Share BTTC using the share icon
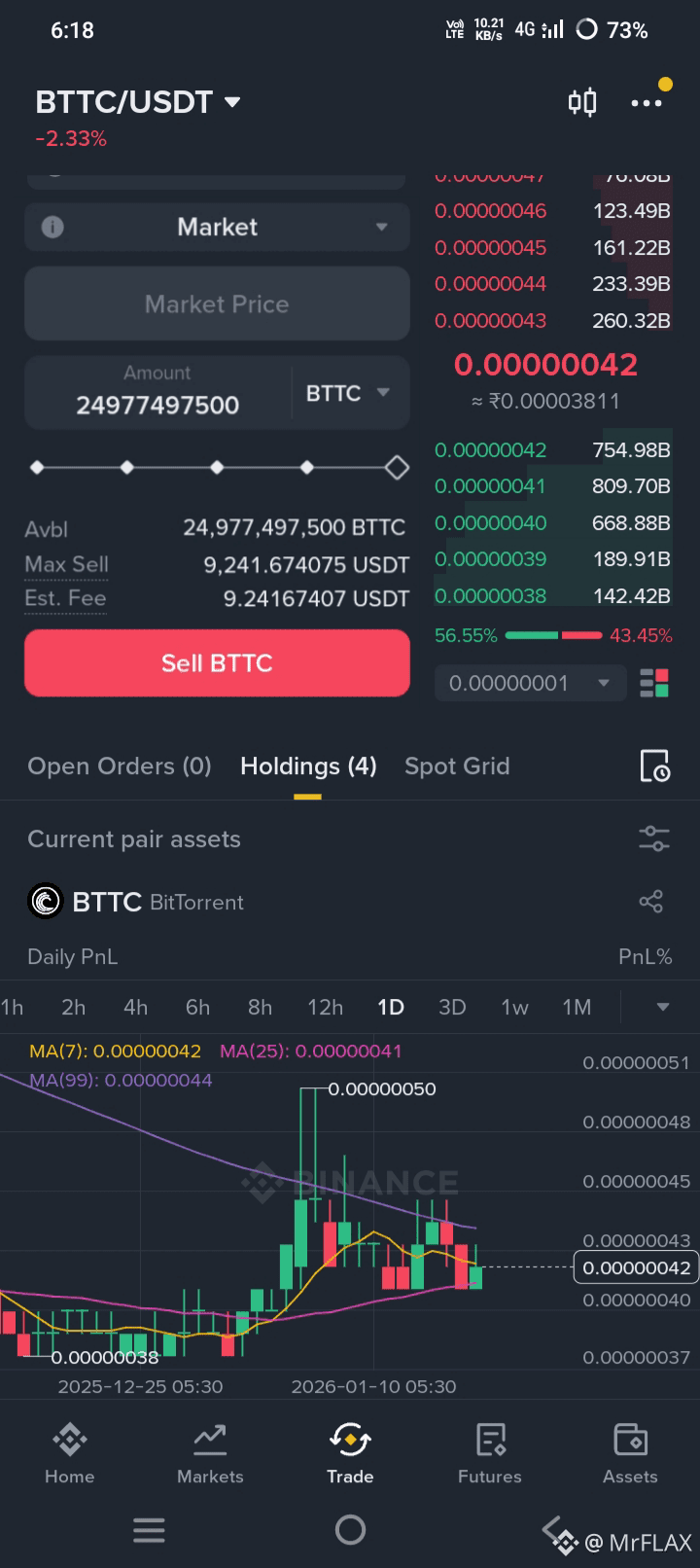Screen dimensions: 700x1568 (650, 902)
